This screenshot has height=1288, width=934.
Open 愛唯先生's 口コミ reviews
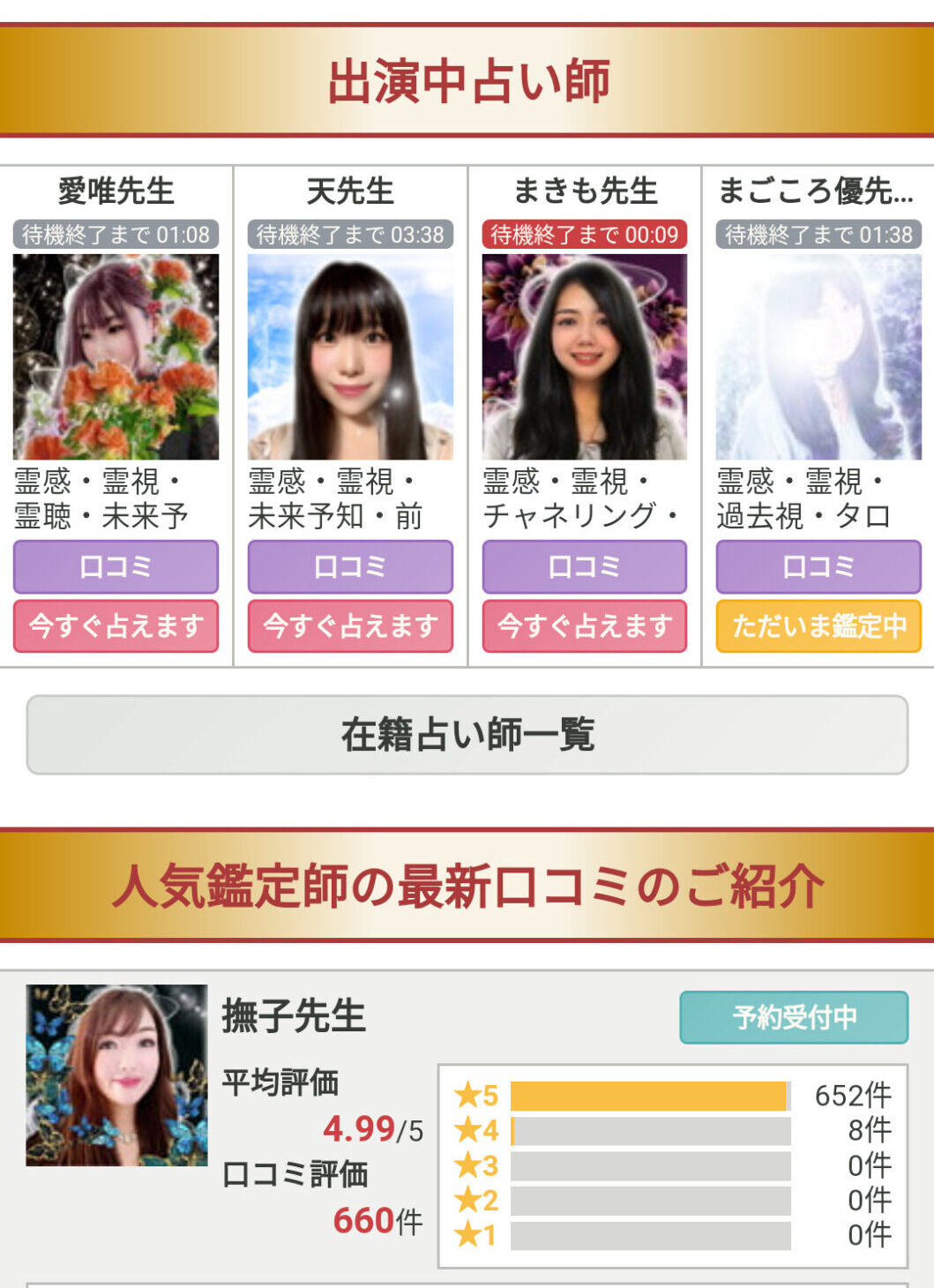[113, 566]
